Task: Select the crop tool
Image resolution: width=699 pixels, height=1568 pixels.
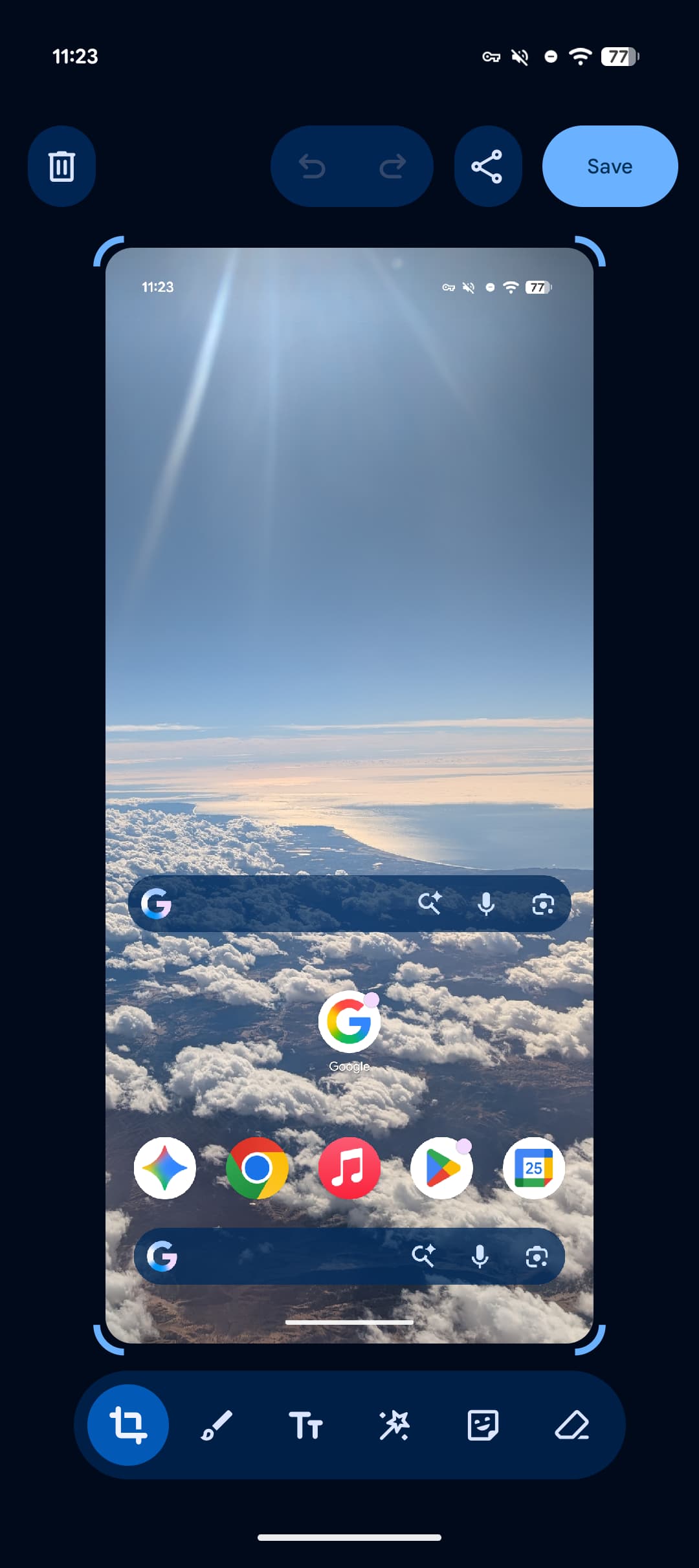Action: tap(128, 1425)
